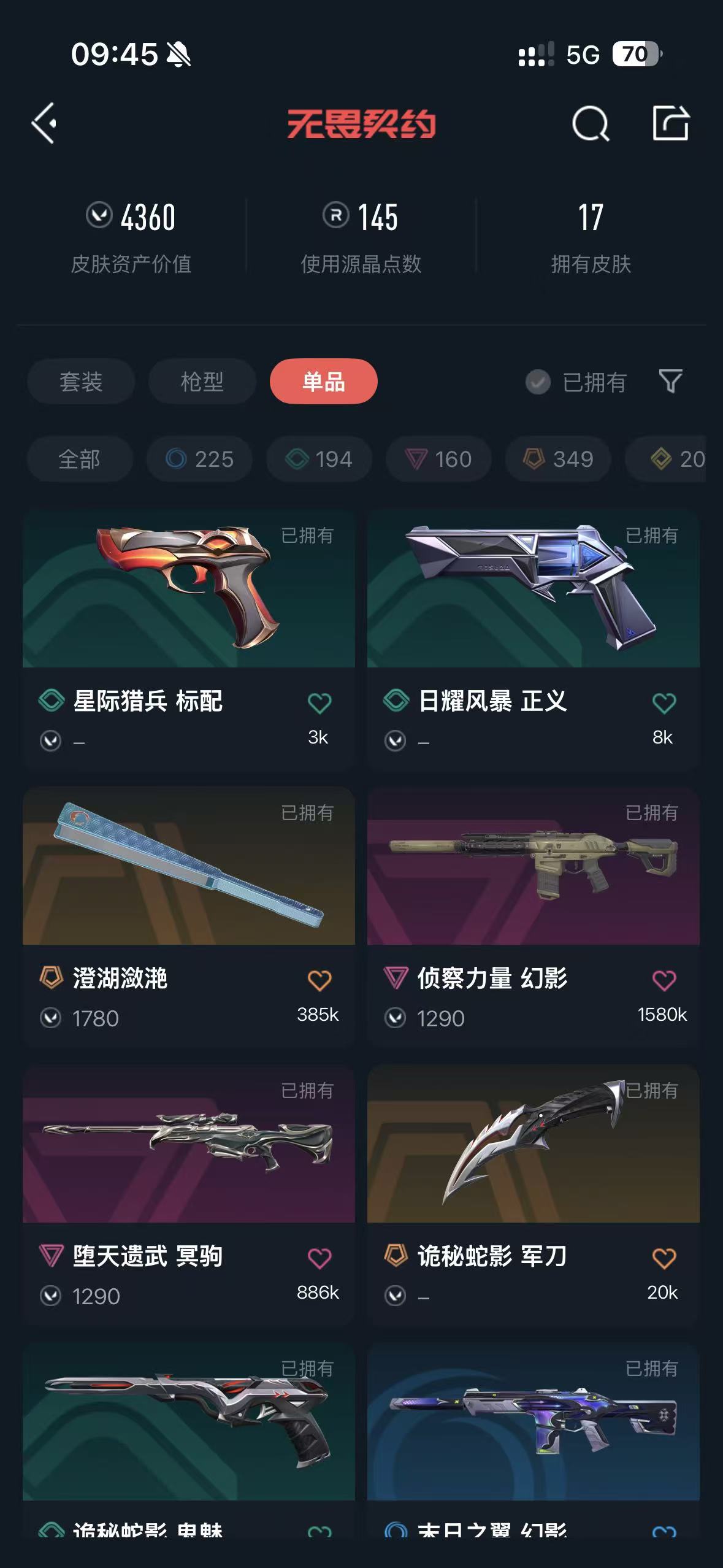Filter by the 225 tier chip
This screenshot has width=723, height=1568.
pyautogui.click(x=200, y=459)
